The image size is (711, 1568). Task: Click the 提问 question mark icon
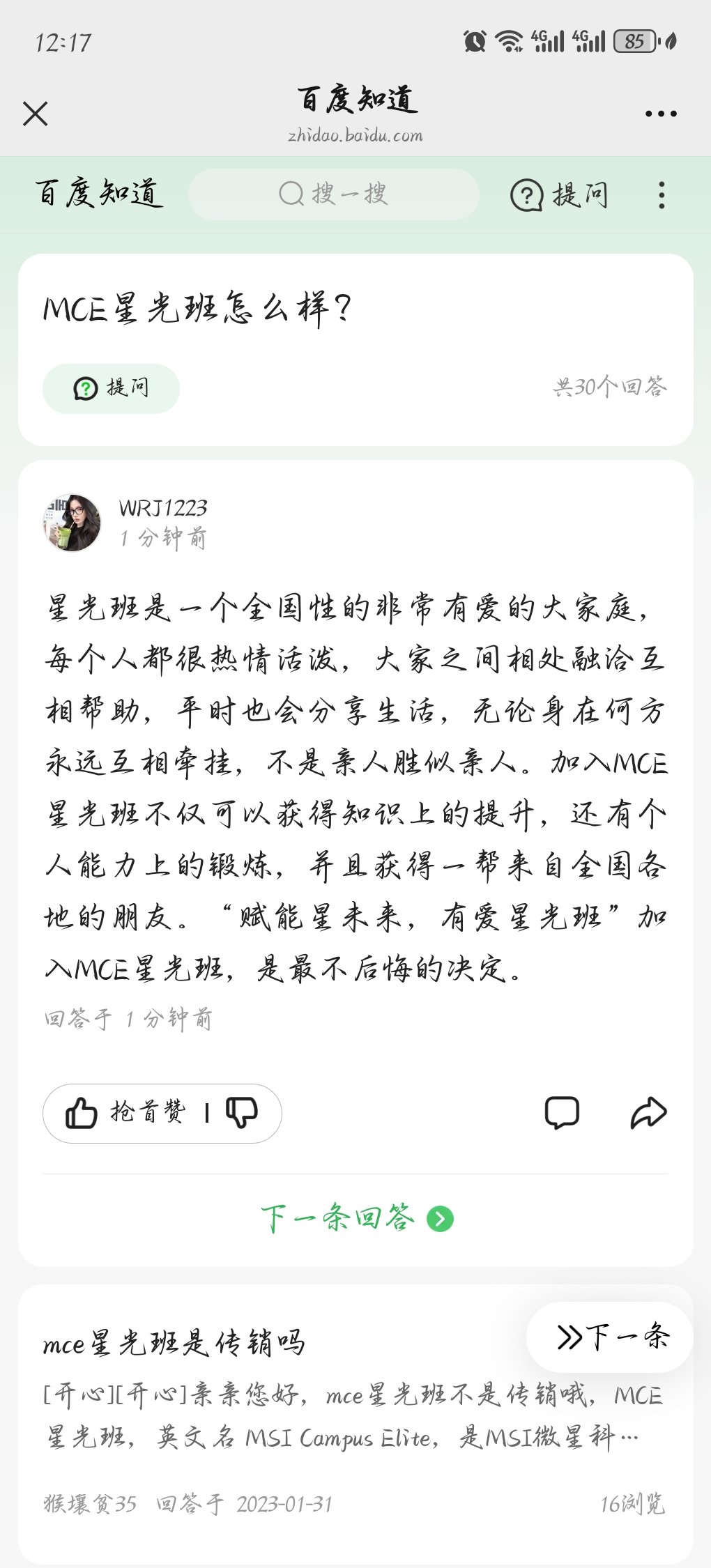[x=528, y=194]
